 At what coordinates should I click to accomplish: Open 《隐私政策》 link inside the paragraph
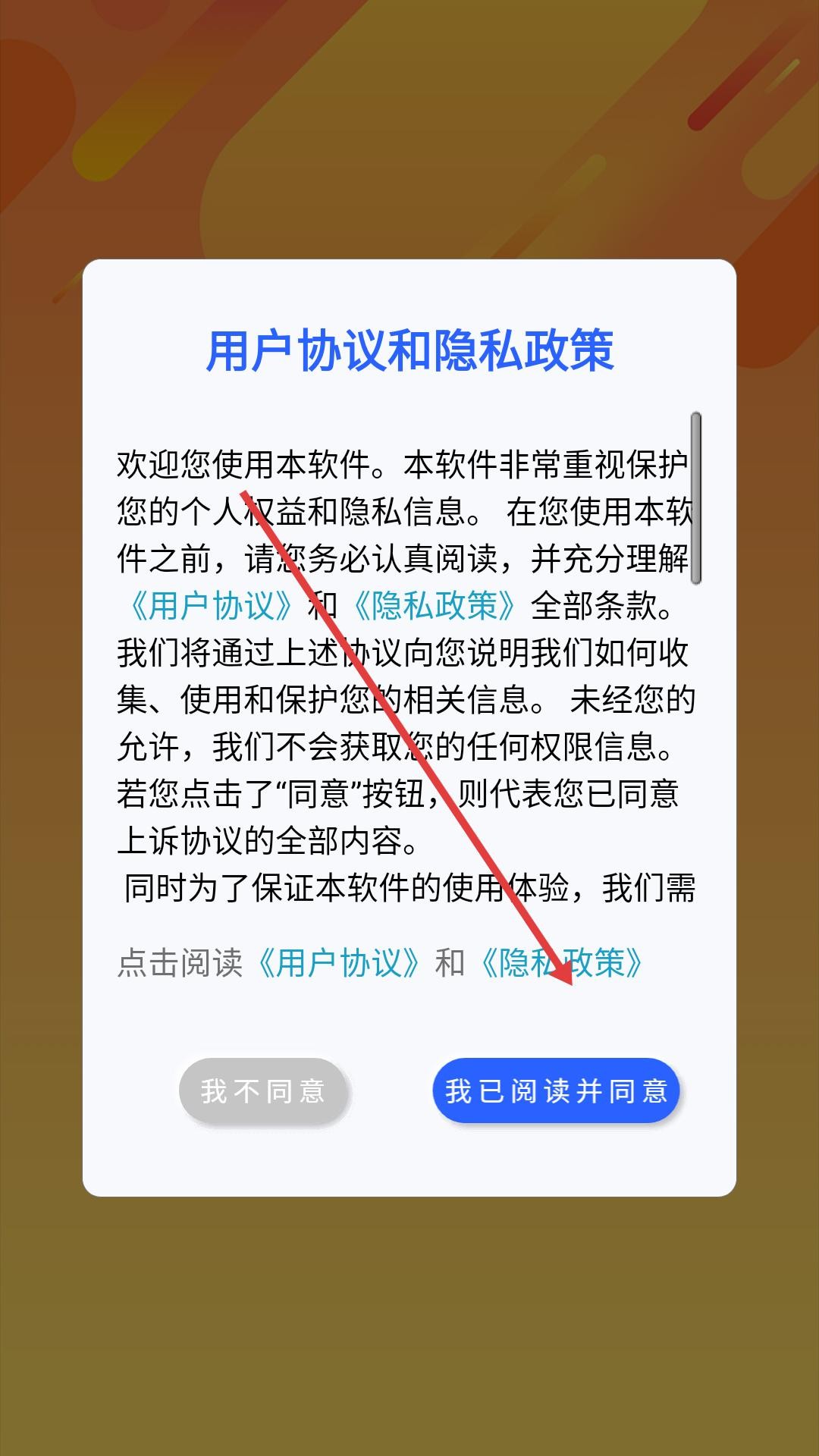pyautogui.click(x=434, y=606)
